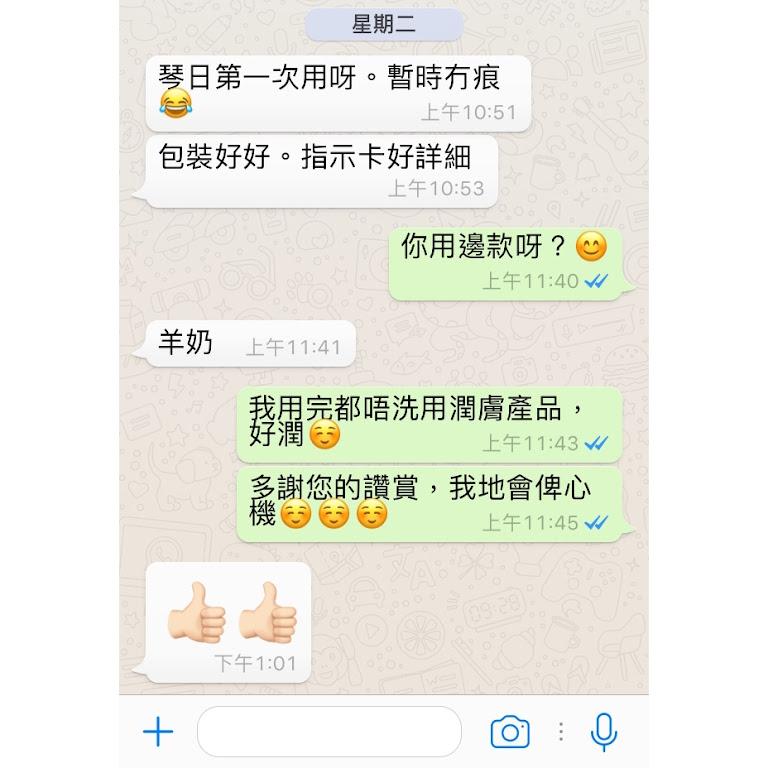This screenshot has height=768, width=768.
Task: Tap the message input field
Action: pyautogui.click(x=329, y=732)
